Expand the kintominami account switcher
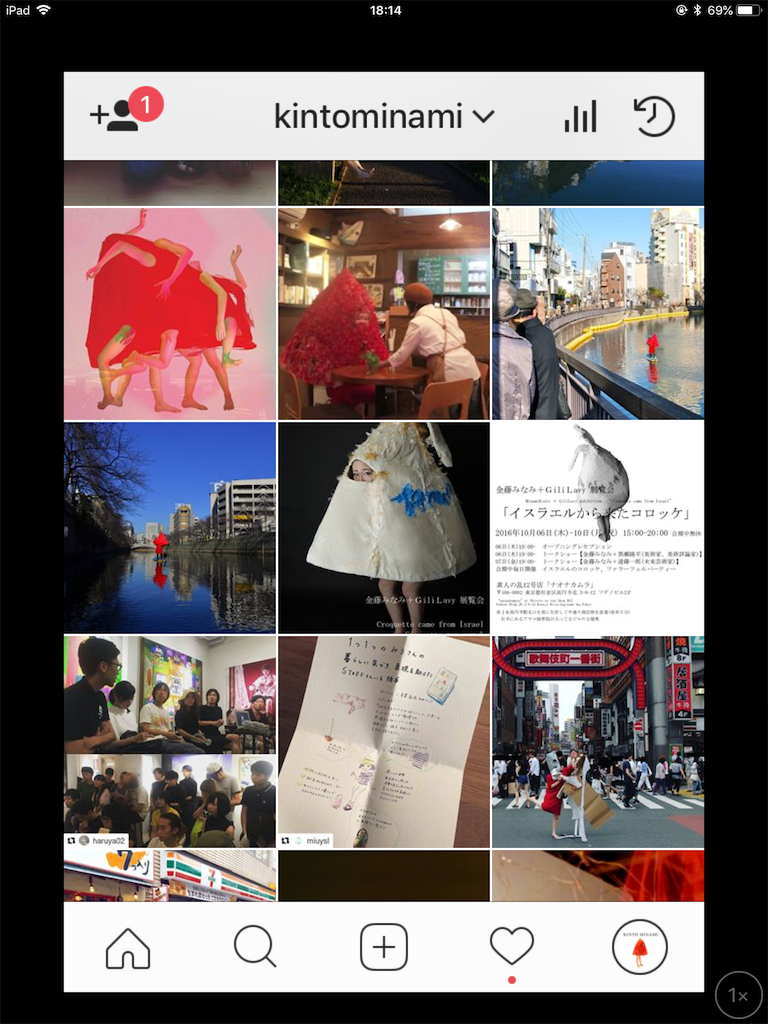This screenshot has height=1024, width=768. coord(384,116)
